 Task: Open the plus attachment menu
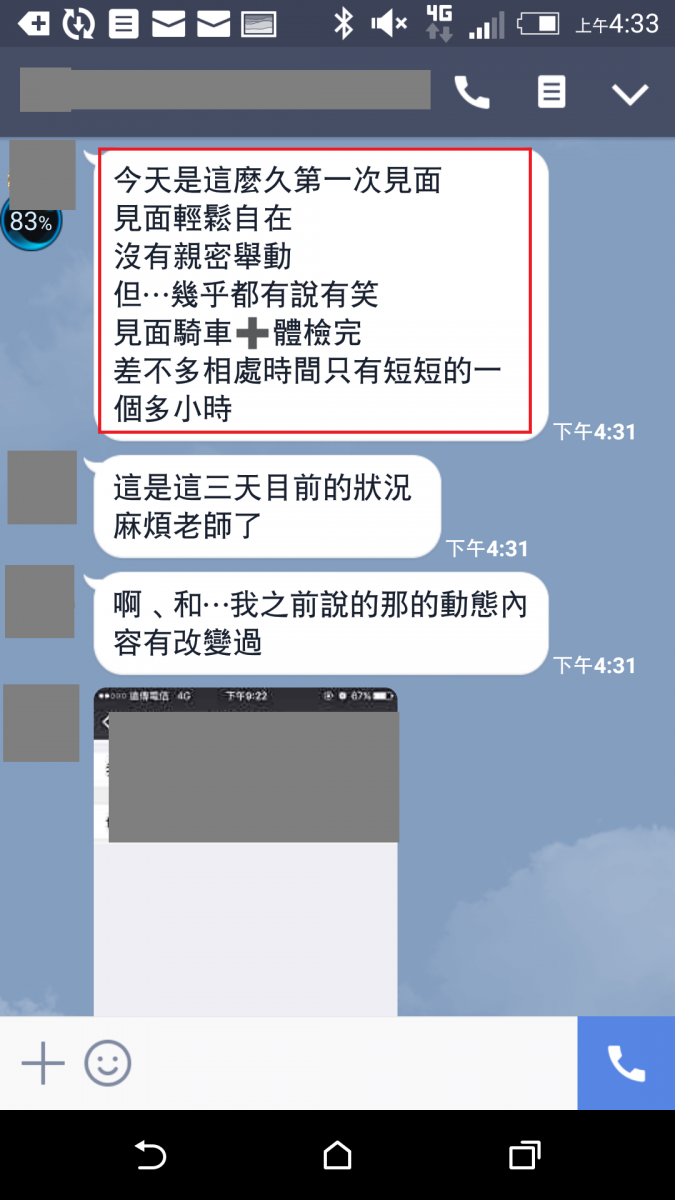coord(43,1063)
